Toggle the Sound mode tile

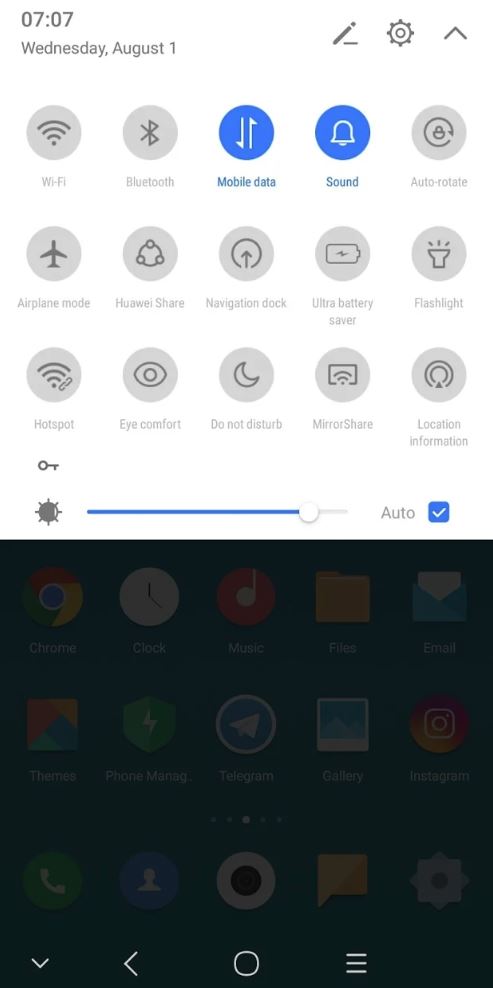(x=342, y=133)
